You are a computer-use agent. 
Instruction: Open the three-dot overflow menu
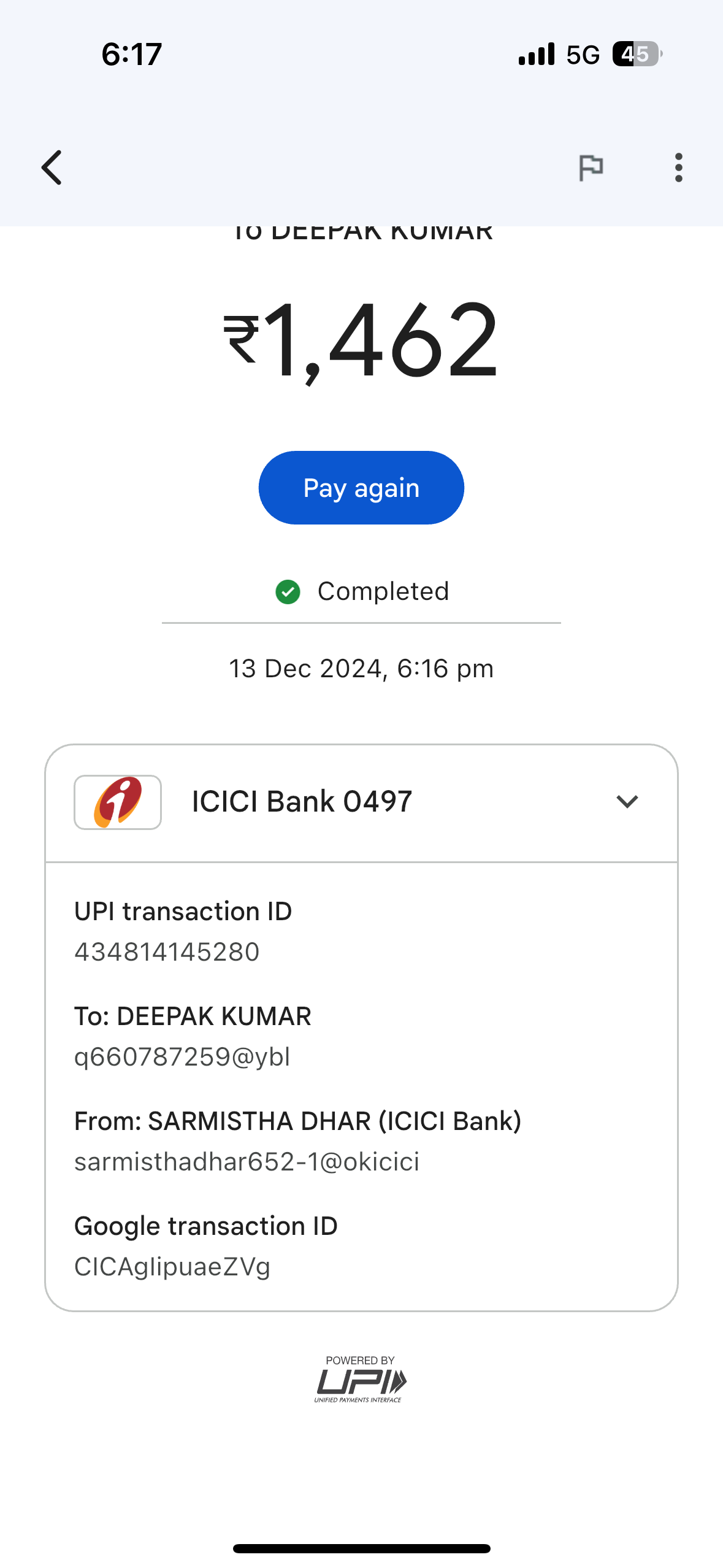pos(678,167)
